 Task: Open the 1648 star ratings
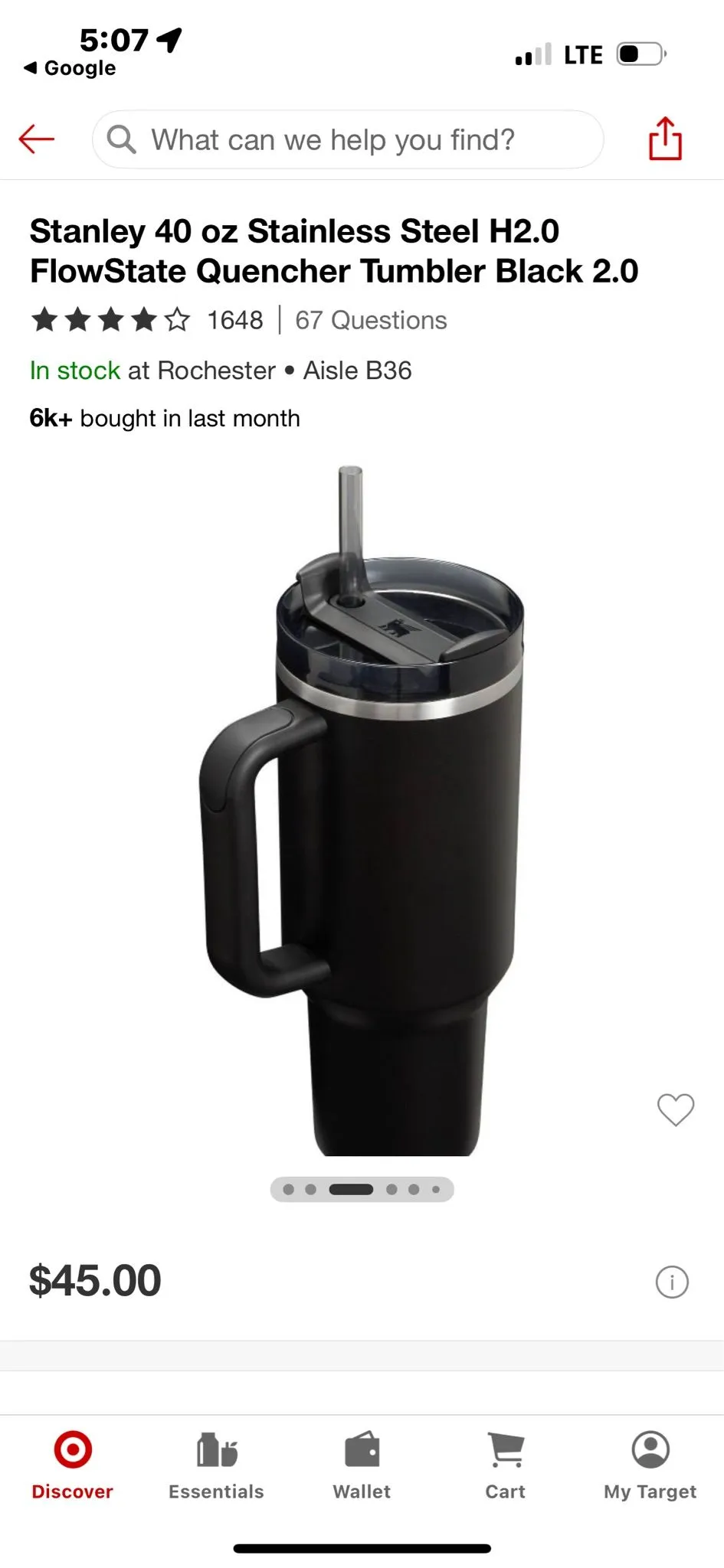coord(147,320)
